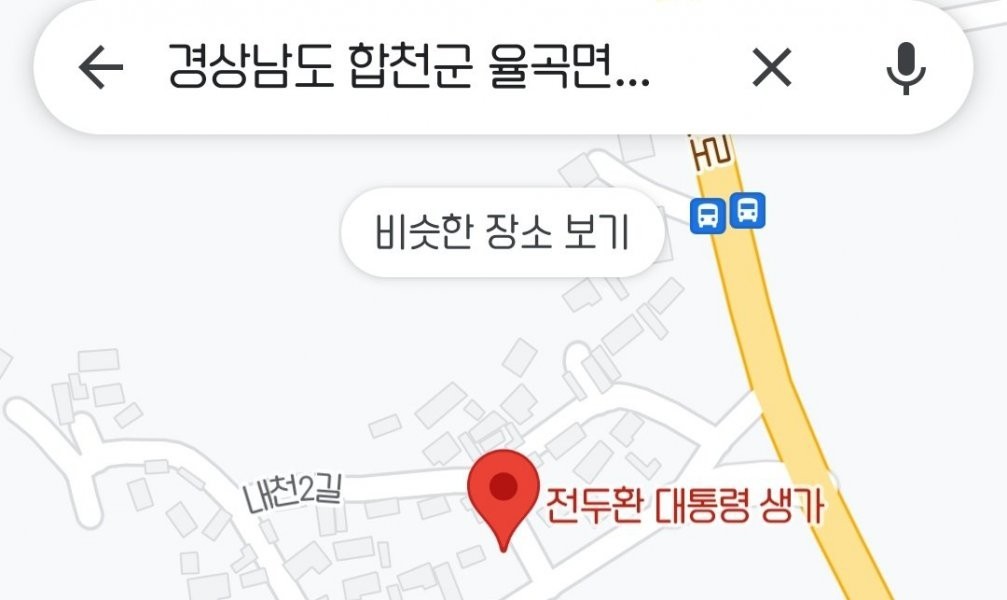Open the right bus stop marker
Screen dimensions: 1007x600
click(x=747, y=211)
